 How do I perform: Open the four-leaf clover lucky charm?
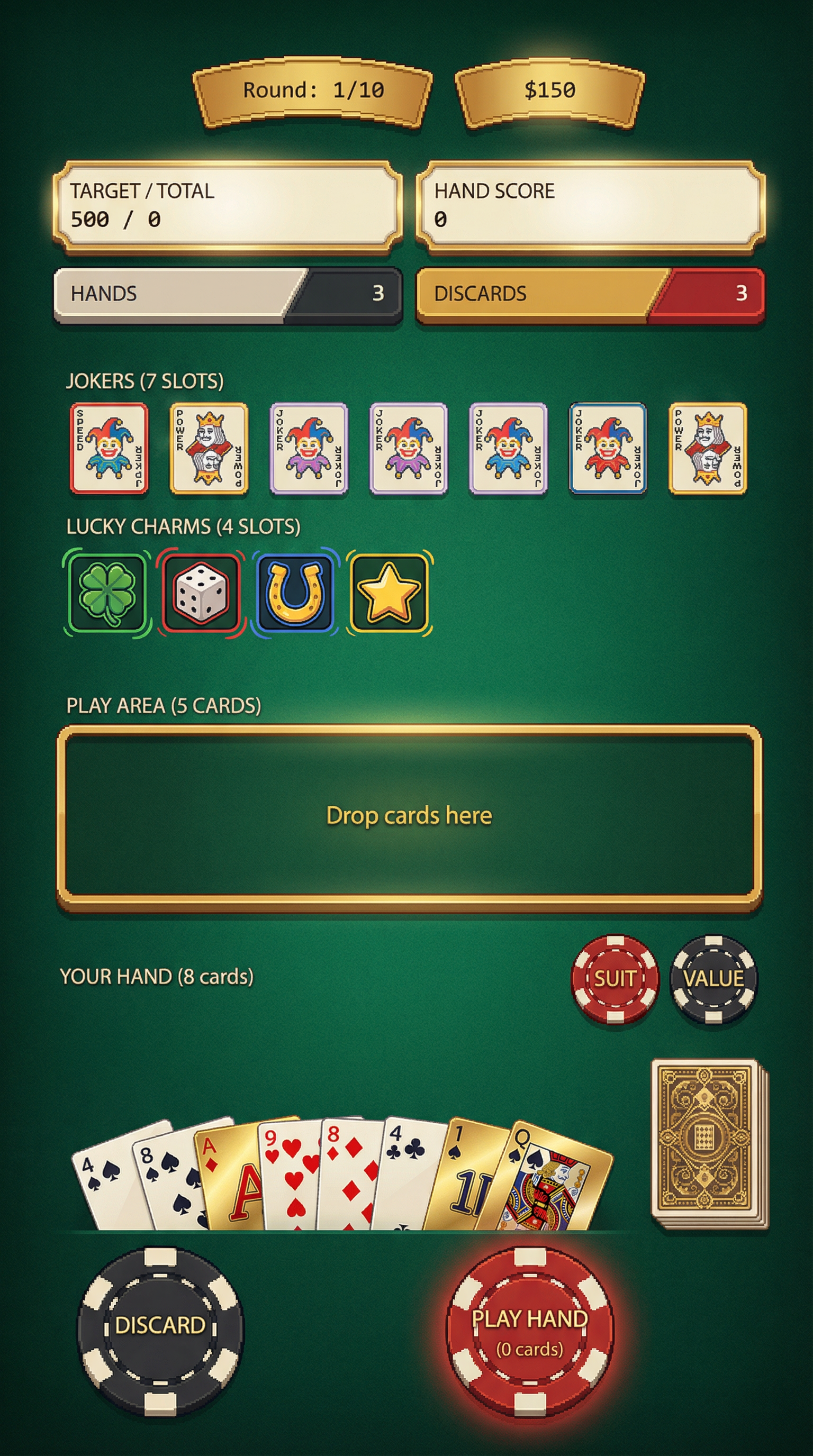[x=107, y=593]
